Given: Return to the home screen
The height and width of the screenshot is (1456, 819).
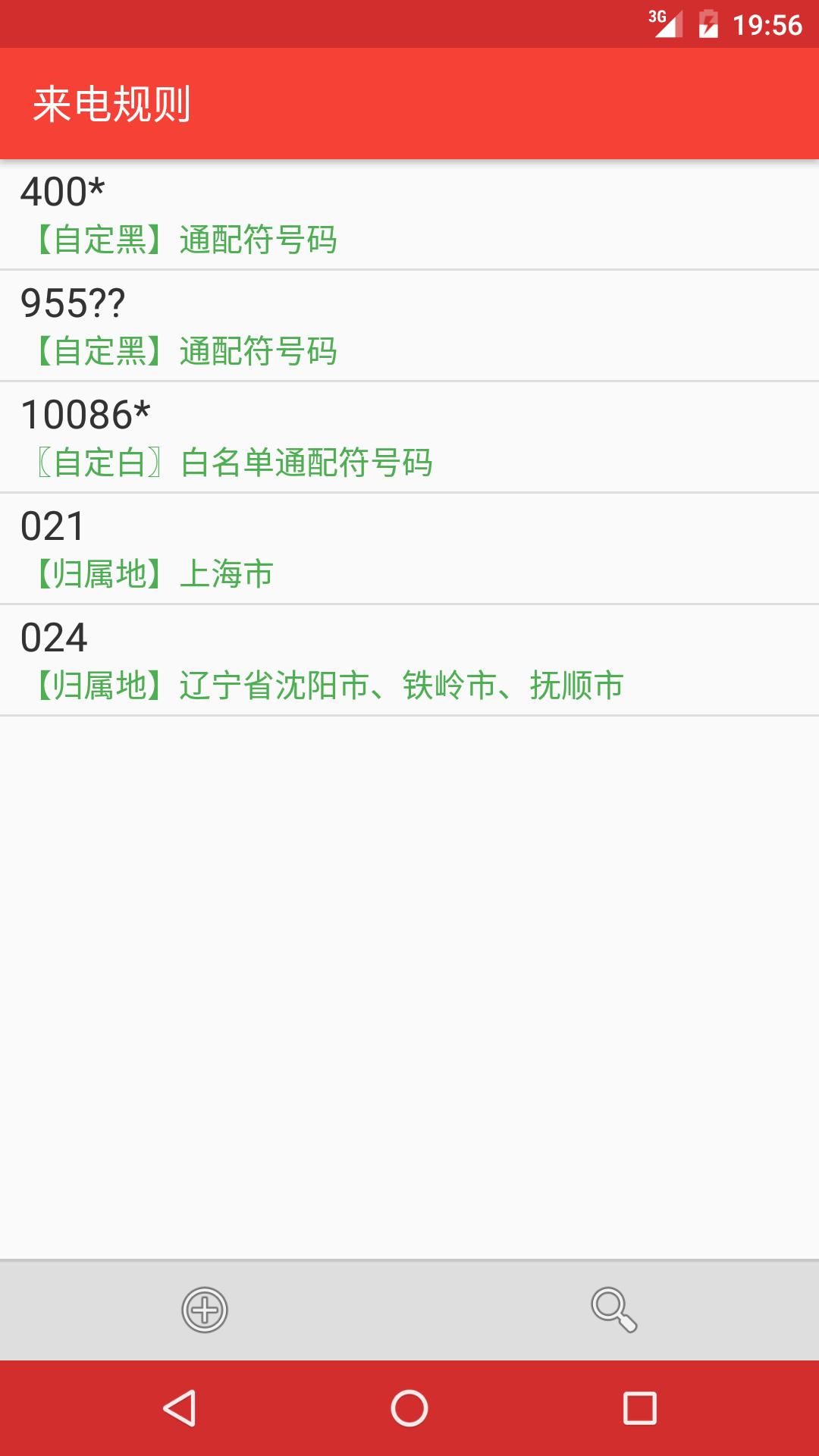Looking at the screenshot, I should [409, 1408].
